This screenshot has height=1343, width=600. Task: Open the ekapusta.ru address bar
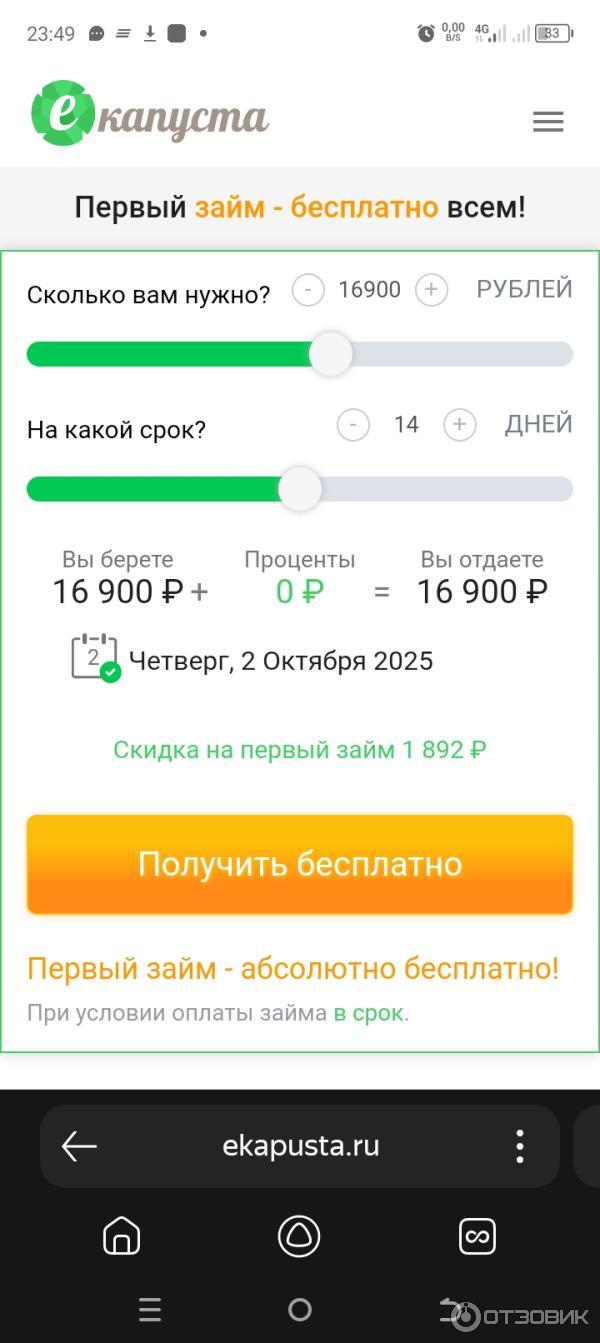click(300, 1146)
